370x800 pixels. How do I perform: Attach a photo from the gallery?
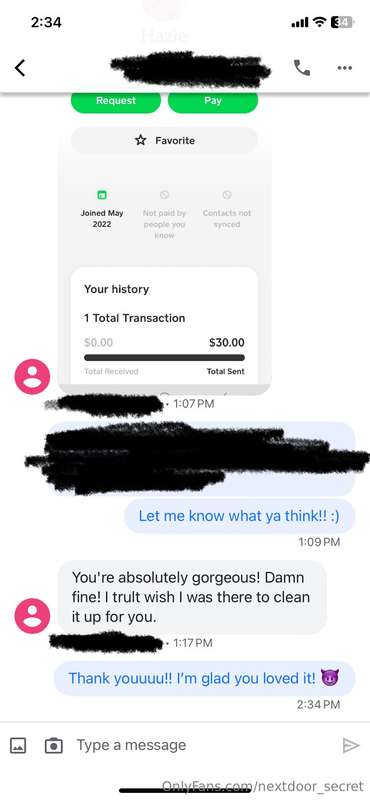coord(18,746)
